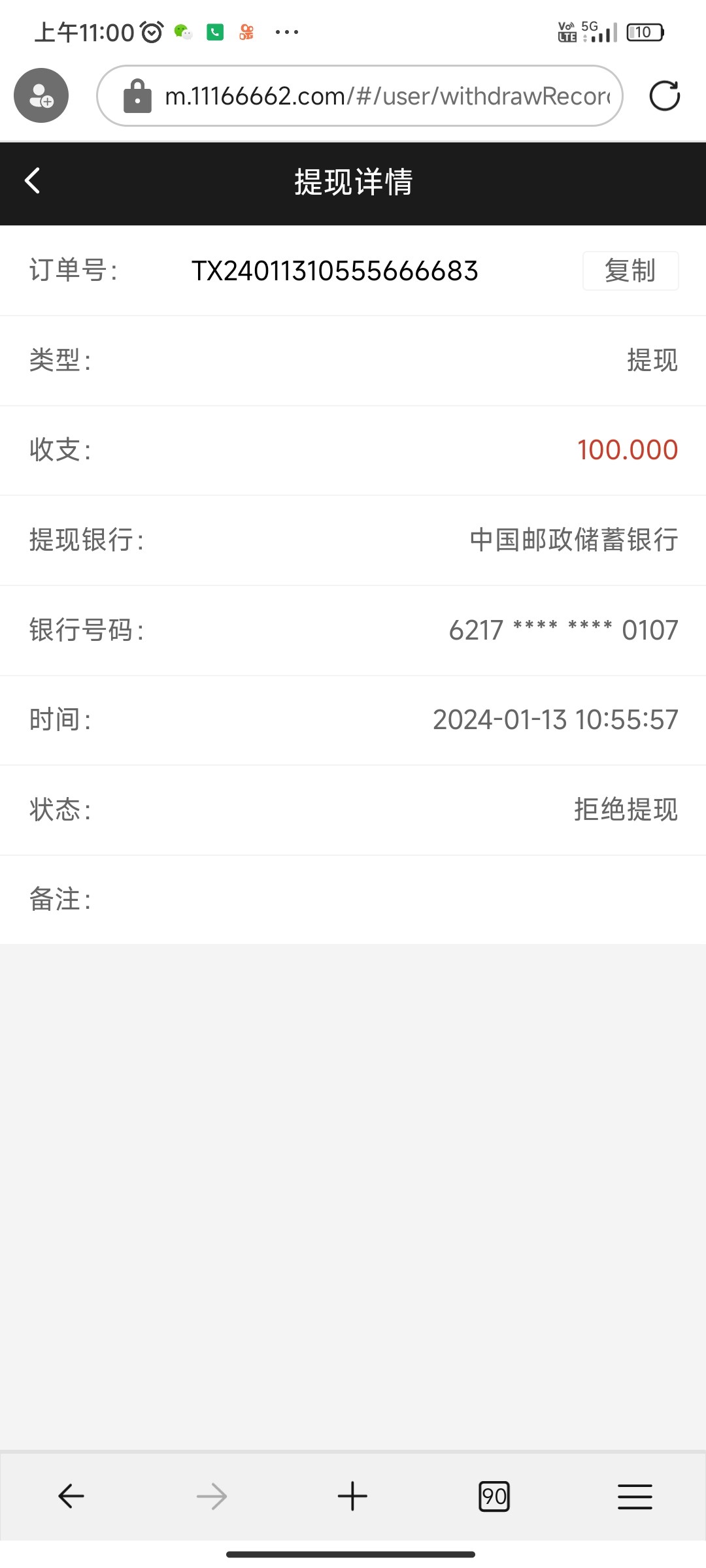Tap the address bar showing m.11166662.com
Image resolution: width=706 pixels, height=1568 pixels.
click(360, 95)
